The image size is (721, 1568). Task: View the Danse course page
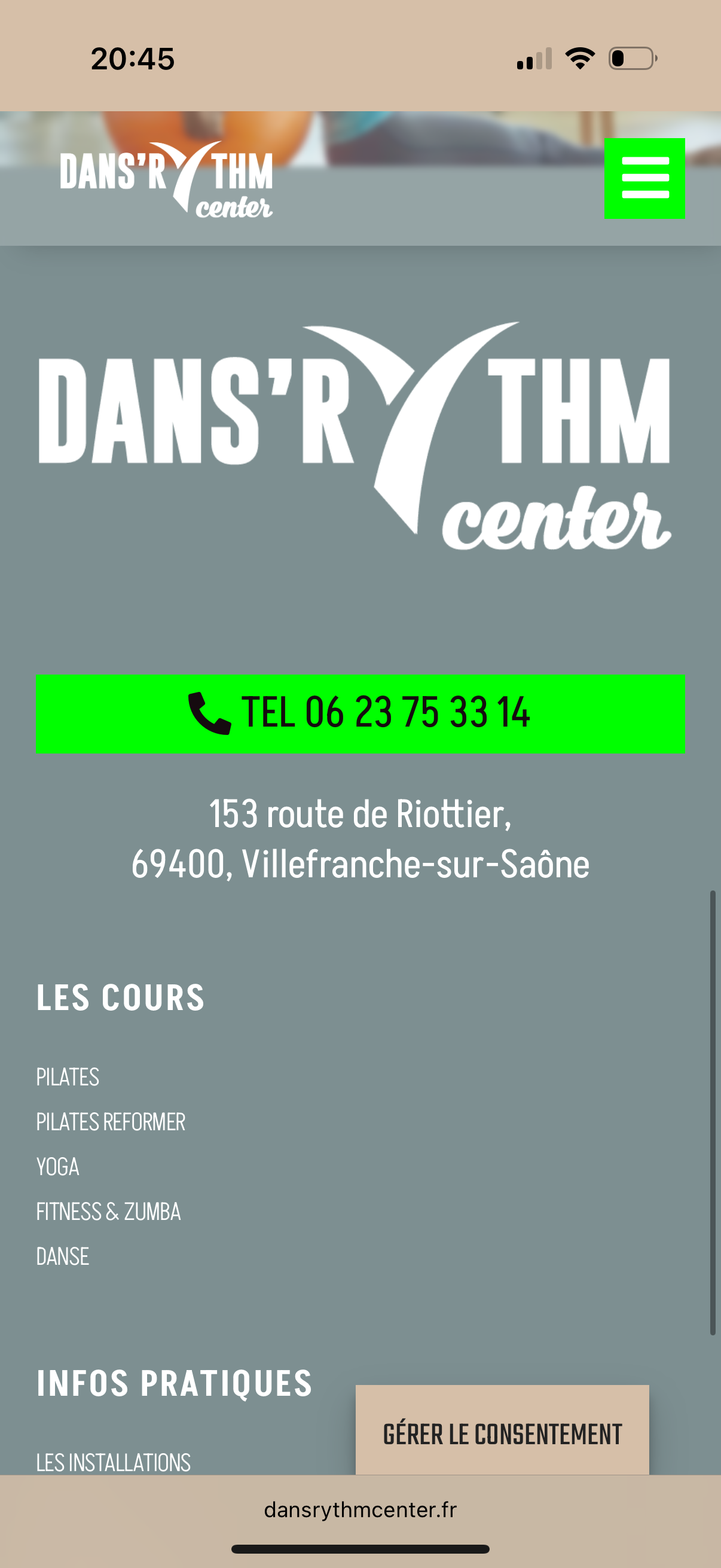point(63,1256)
